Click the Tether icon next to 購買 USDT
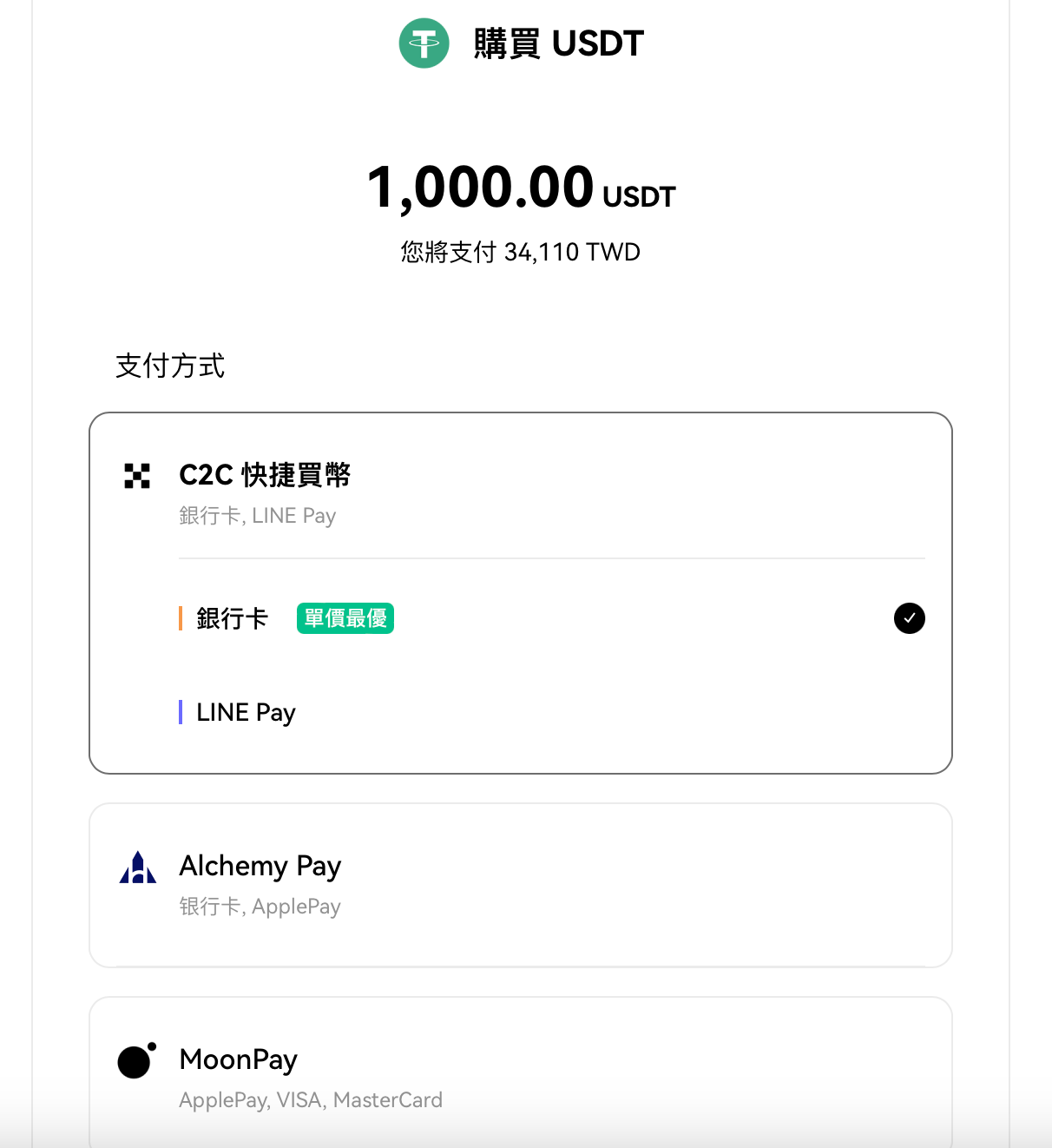The height and width of the screenshot is (1148, 1052). tap(423, 43)
